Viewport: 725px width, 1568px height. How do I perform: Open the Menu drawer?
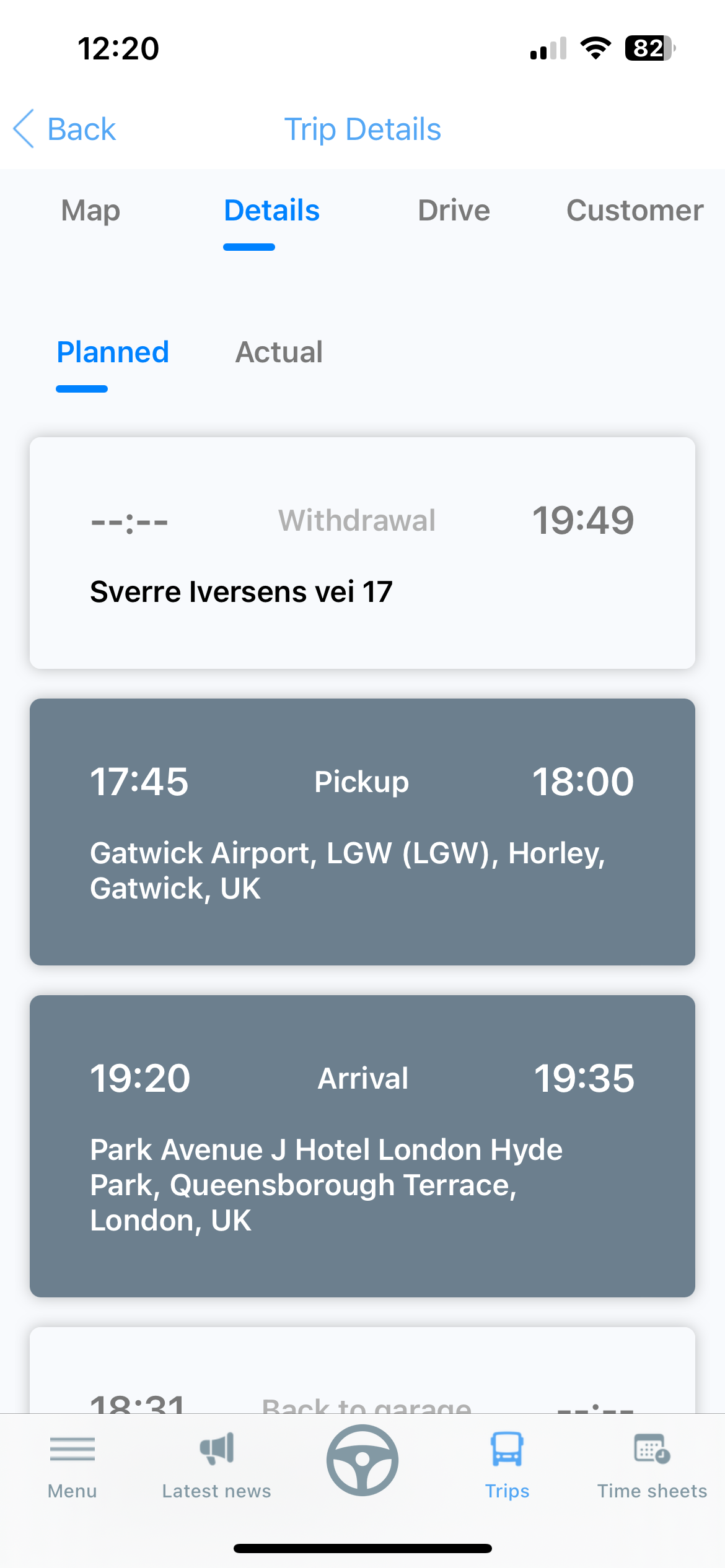(72, 1465)
